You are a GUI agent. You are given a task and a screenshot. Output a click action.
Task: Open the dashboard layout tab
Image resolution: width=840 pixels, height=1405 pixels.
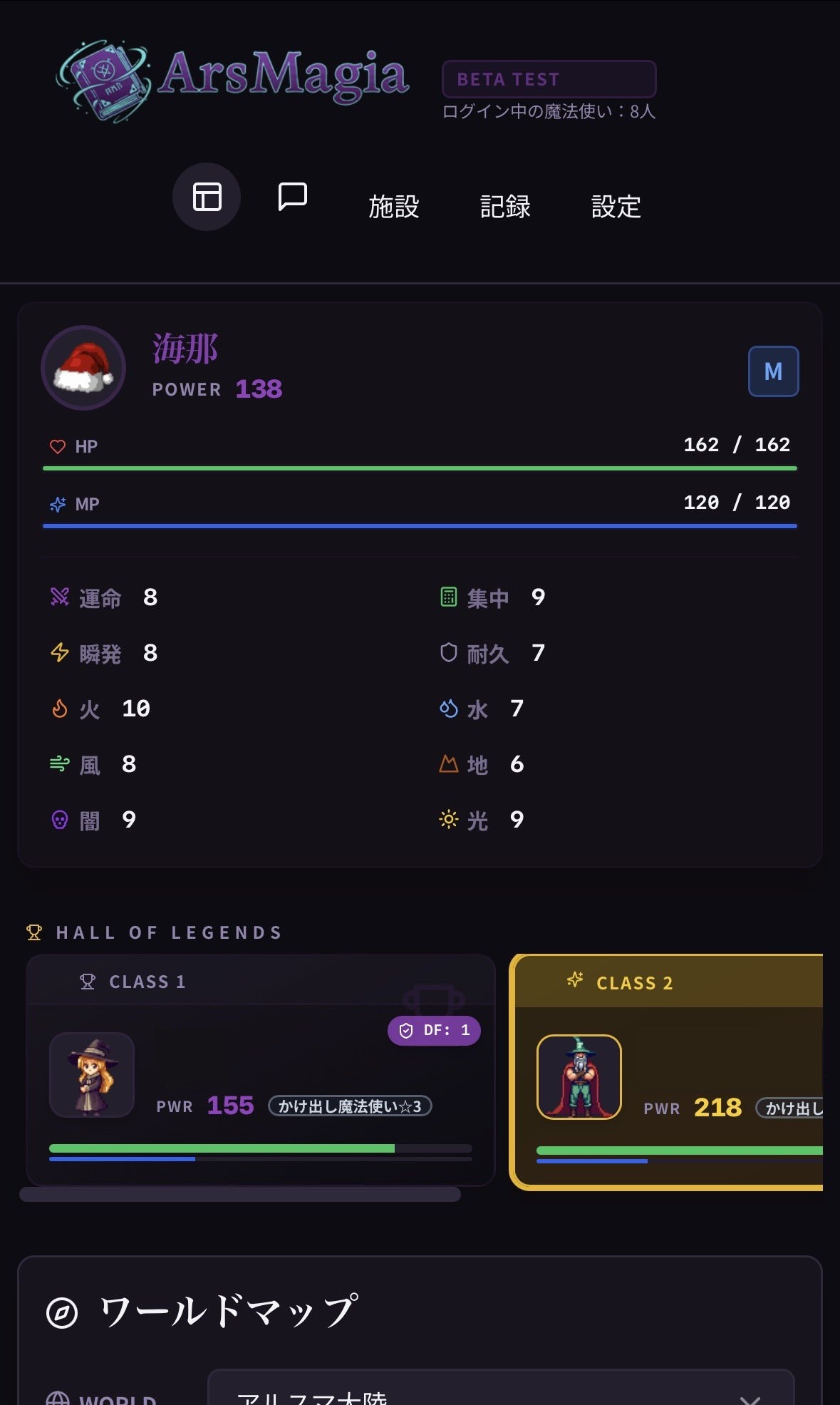(x=207, y=197)
